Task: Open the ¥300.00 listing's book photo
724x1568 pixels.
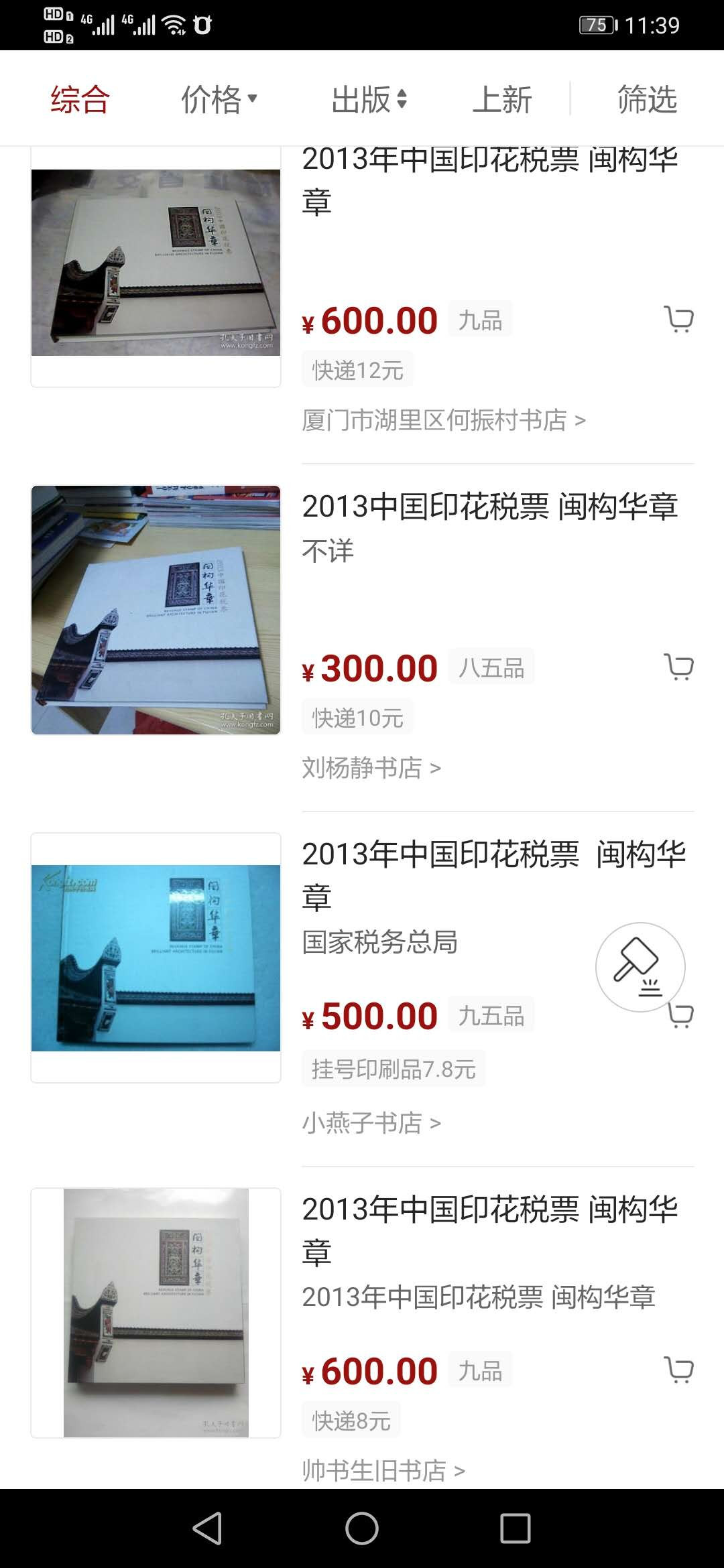Action: point(156,610)
